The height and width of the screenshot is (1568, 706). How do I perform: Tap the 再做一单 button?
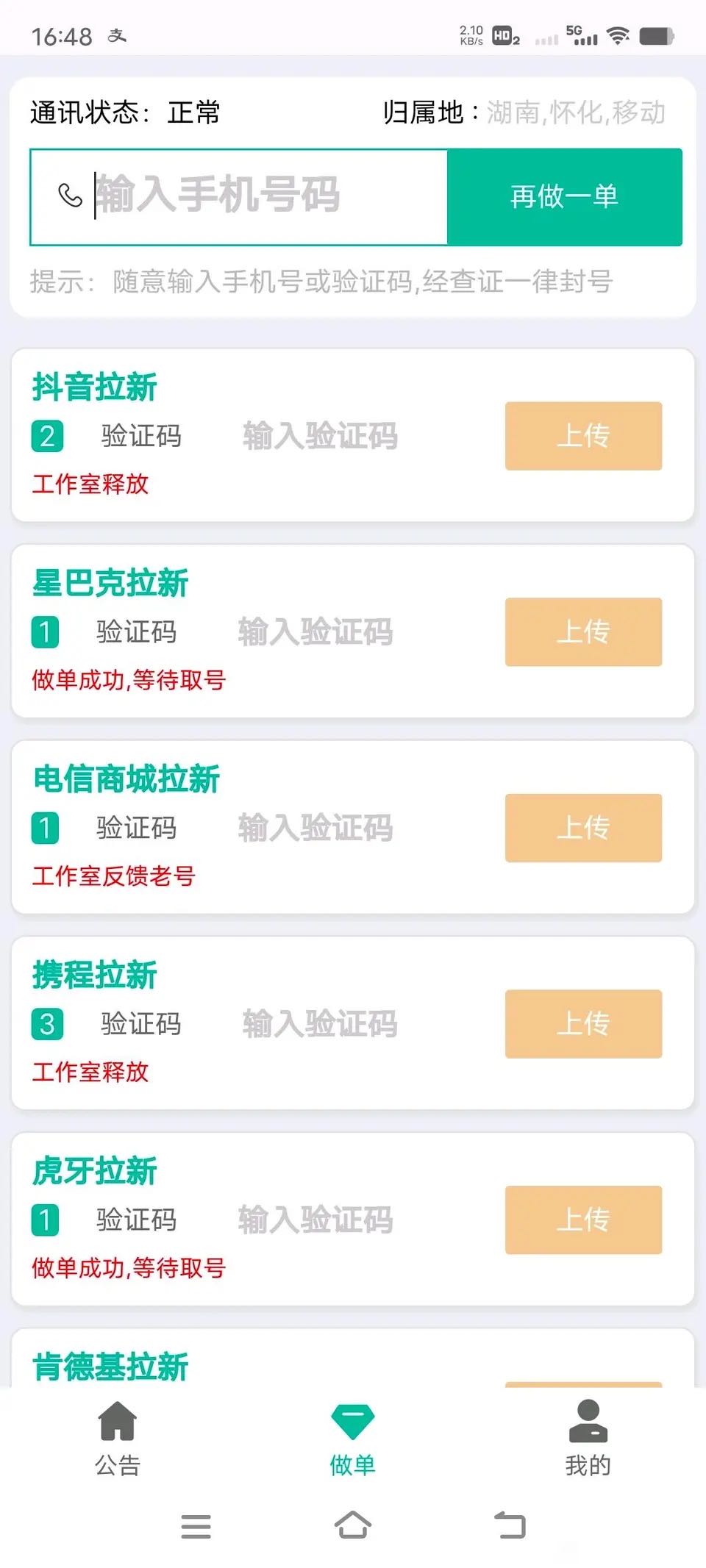click(564, 196)
